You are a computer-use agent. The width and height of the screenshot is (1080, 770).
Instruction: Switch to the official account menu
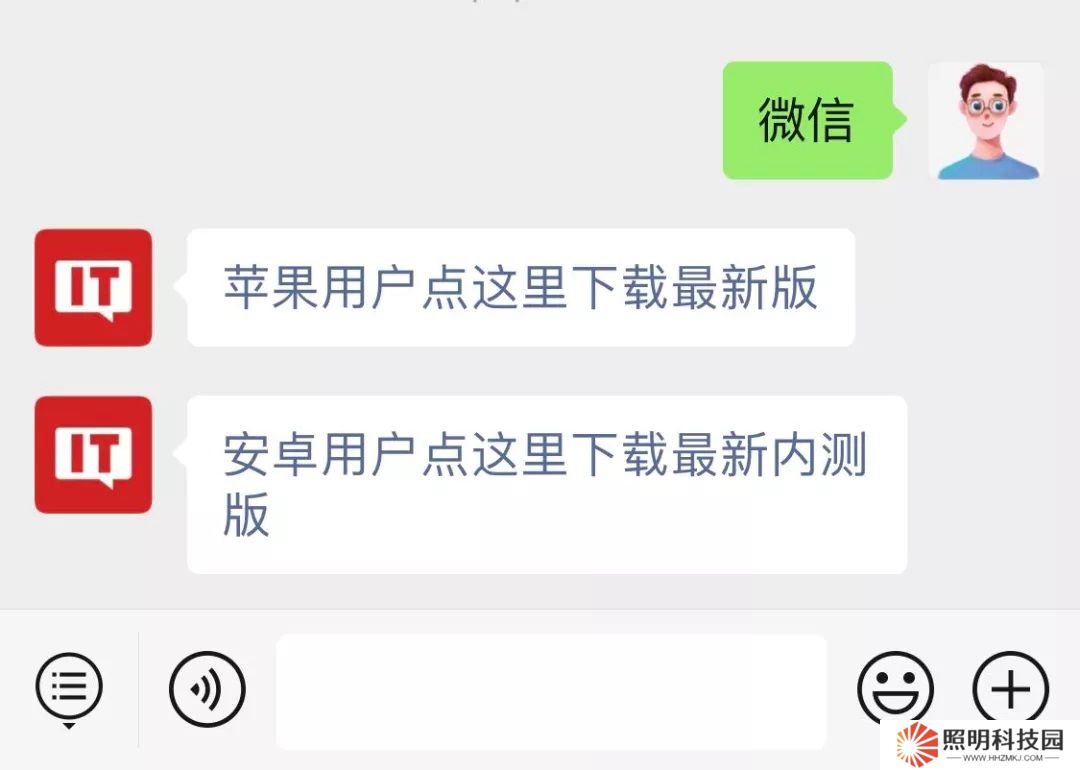(69, 687)
